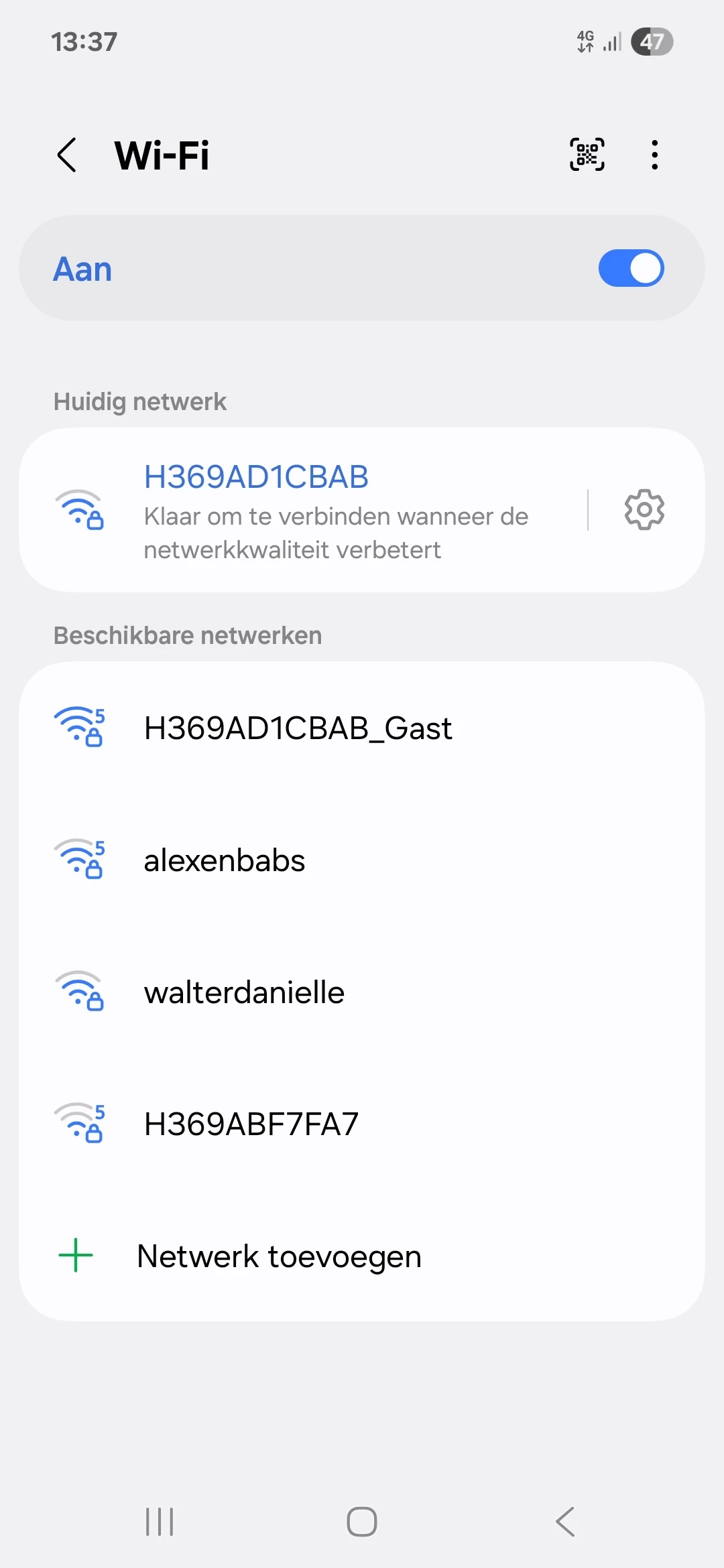Go back from the Wi-Fi settings

67,155
